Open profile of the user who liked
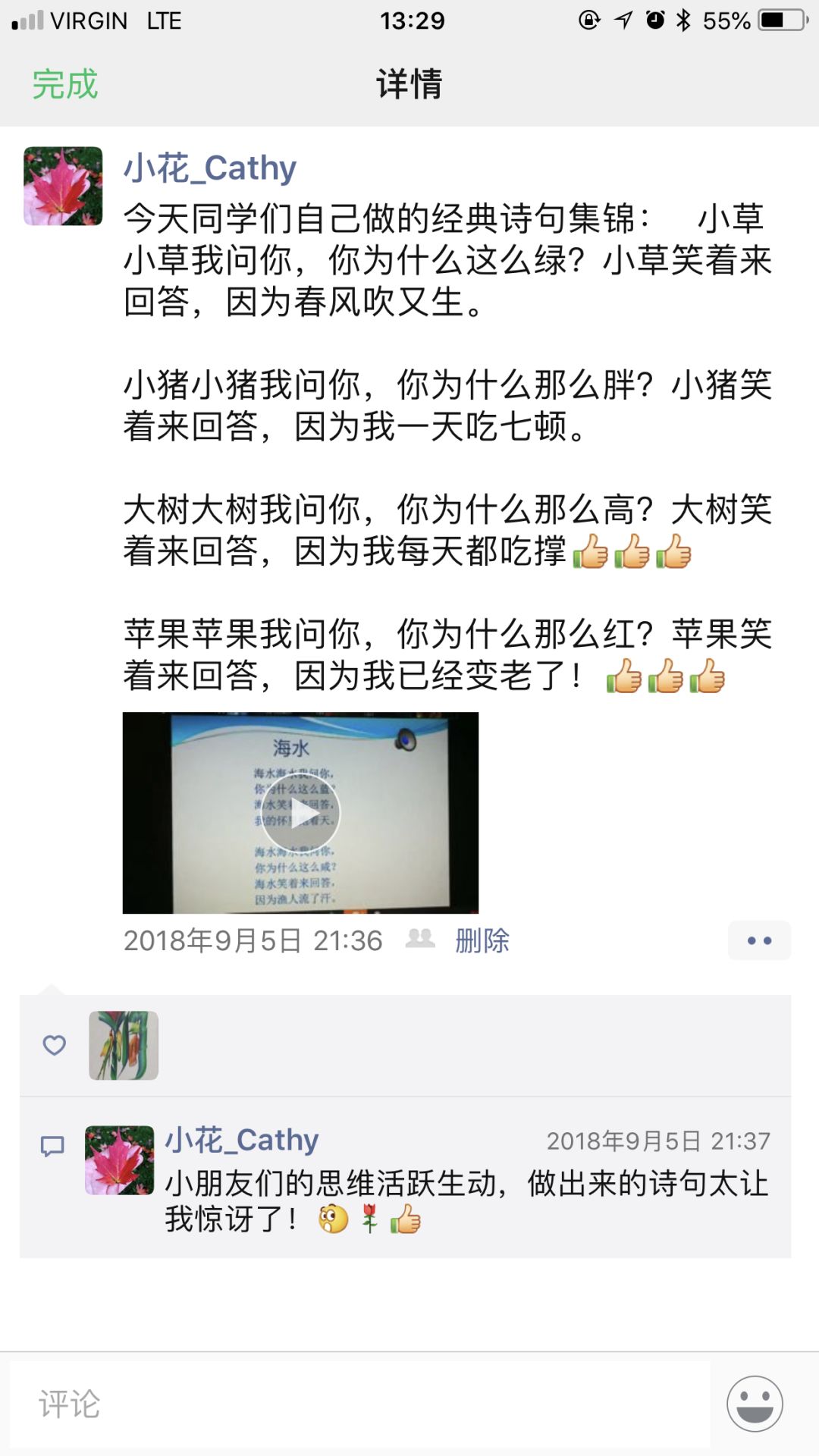 tap(124, 1045)
